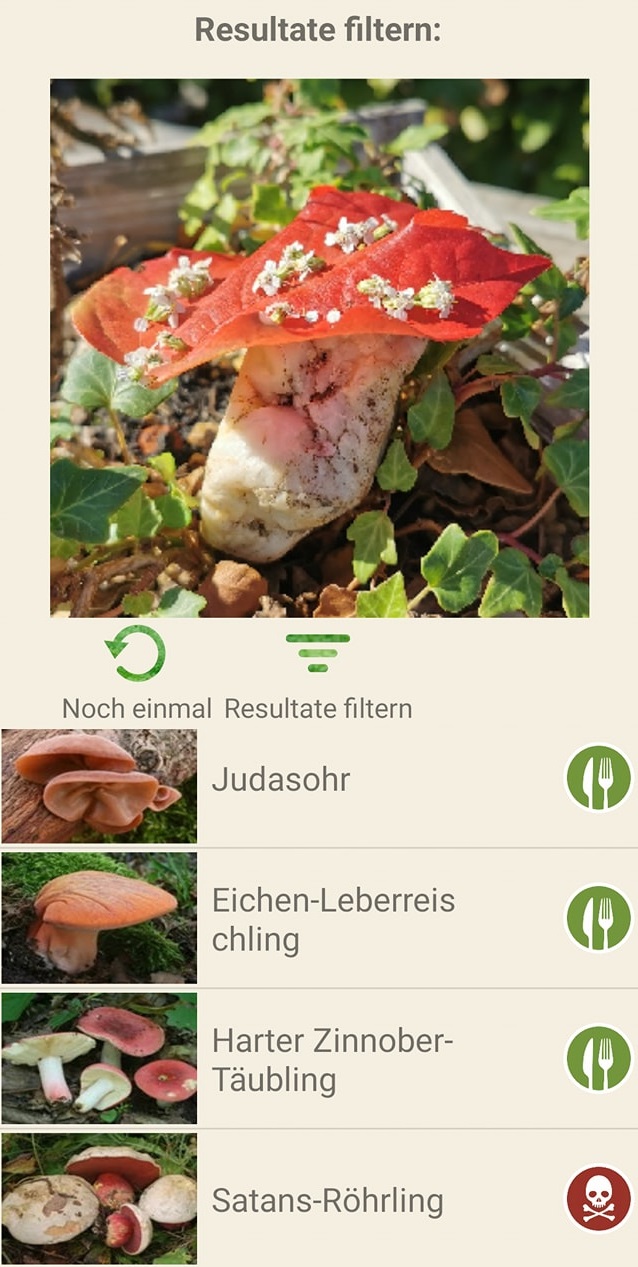The image size is (638, 1267).
Task: Select the Harter Zinnober-Täubling result
Action: (332, 1060)
